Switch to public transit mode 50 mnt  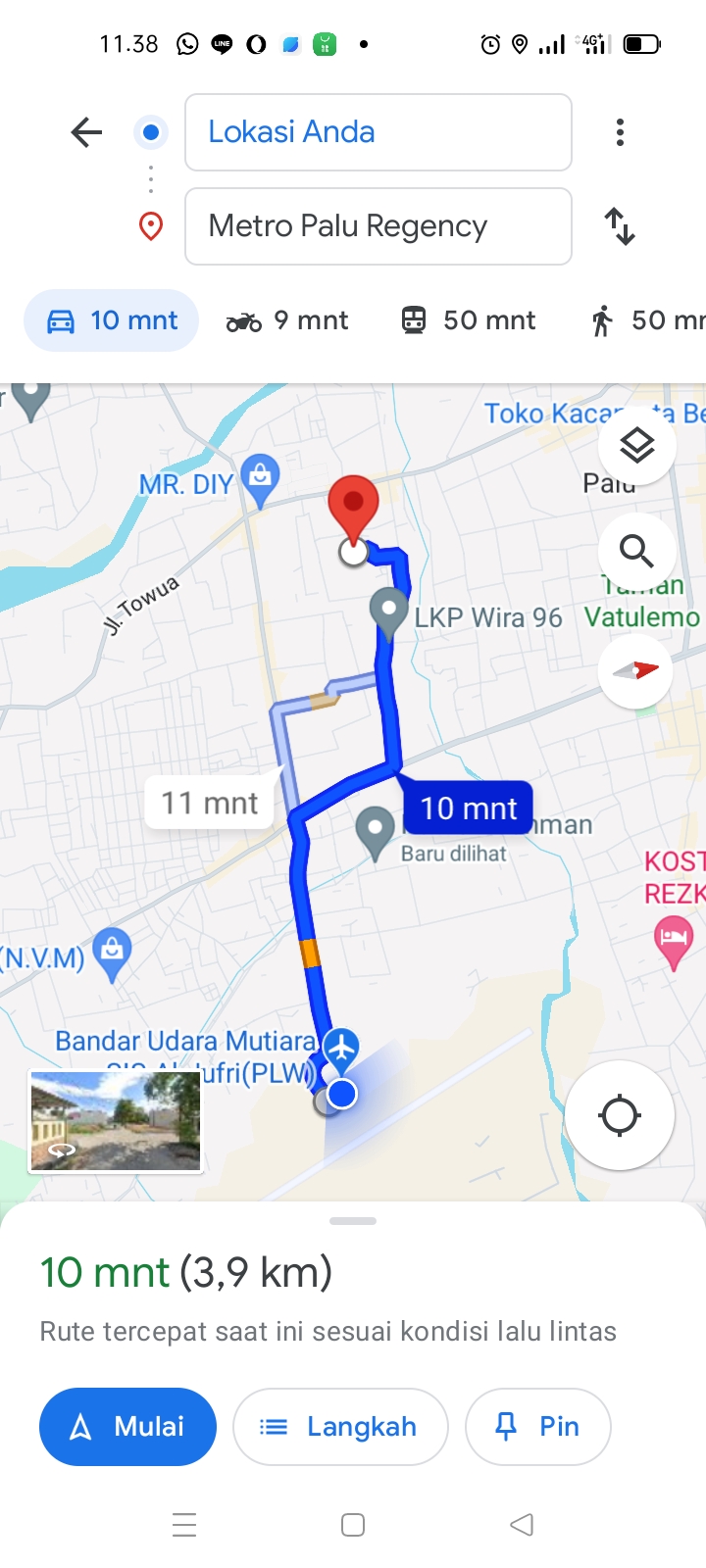(x=469, y=320)
